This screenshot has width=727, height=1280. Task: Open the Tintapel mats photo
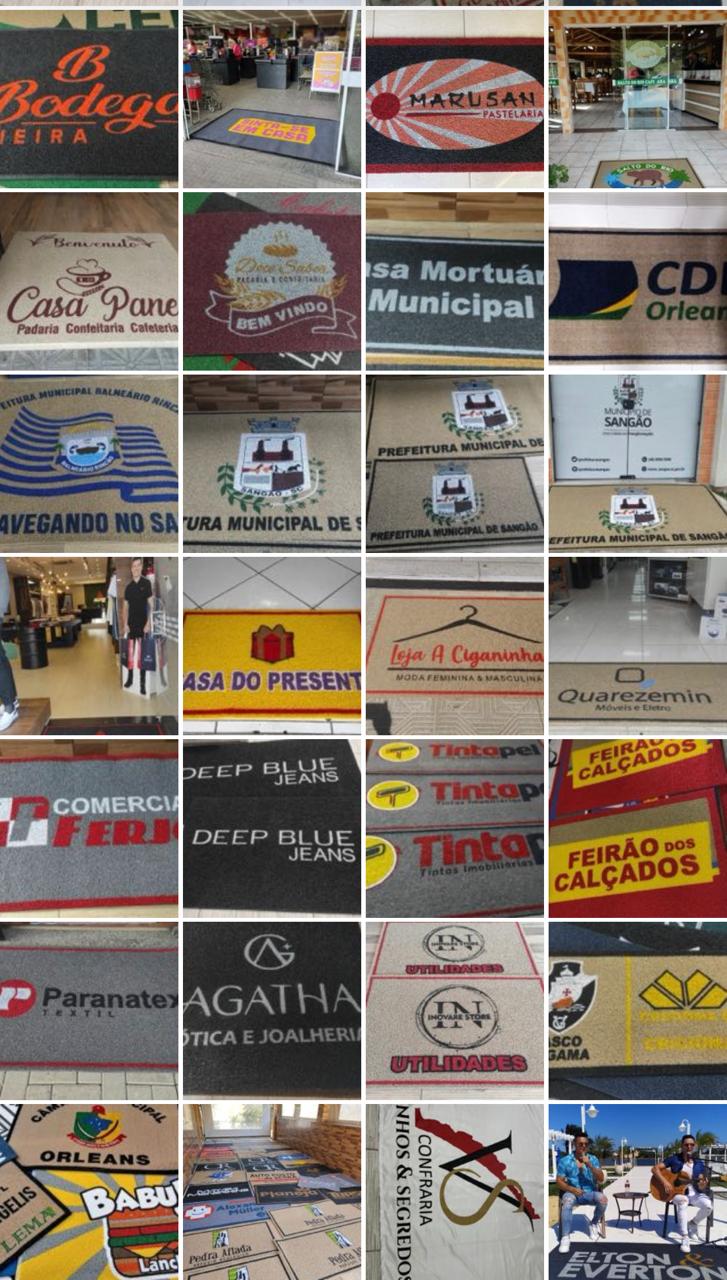[x=455, y=828]
